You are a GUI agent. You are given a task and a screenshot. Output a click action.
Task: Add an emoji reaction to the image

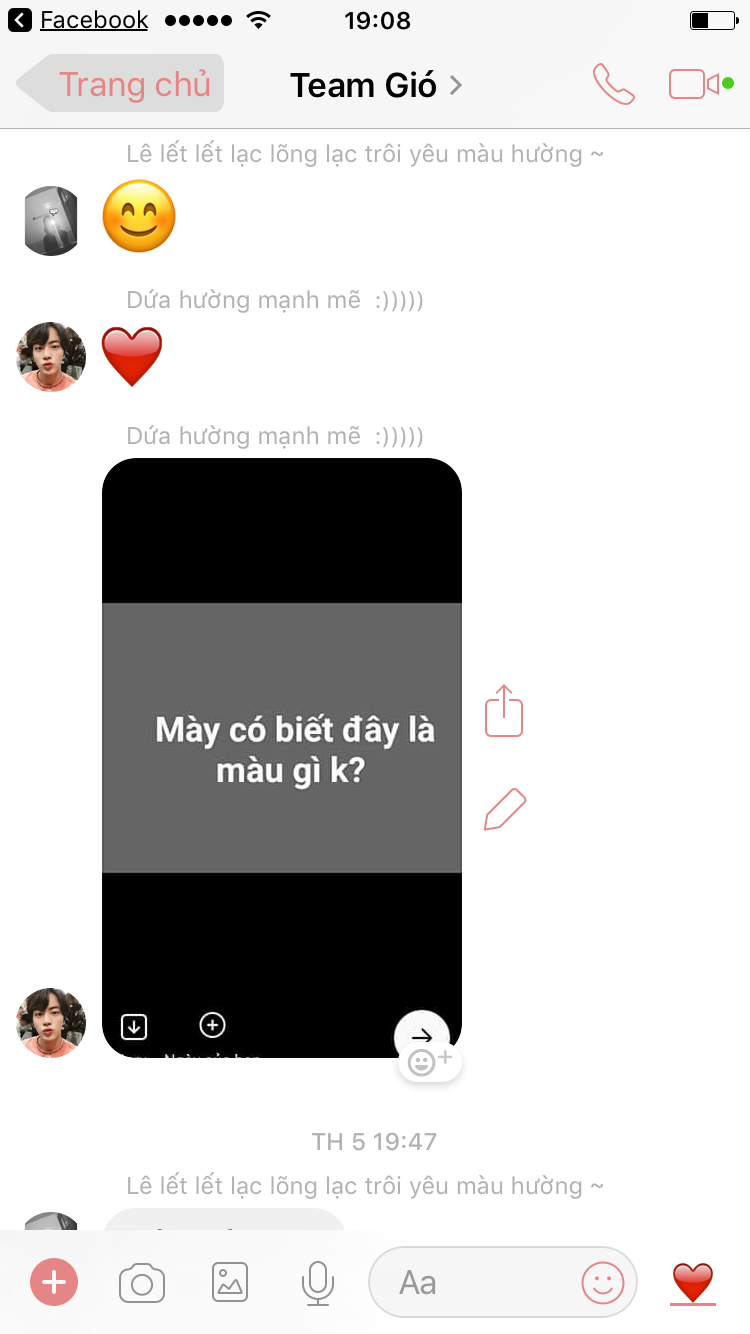coord(430,1061)
